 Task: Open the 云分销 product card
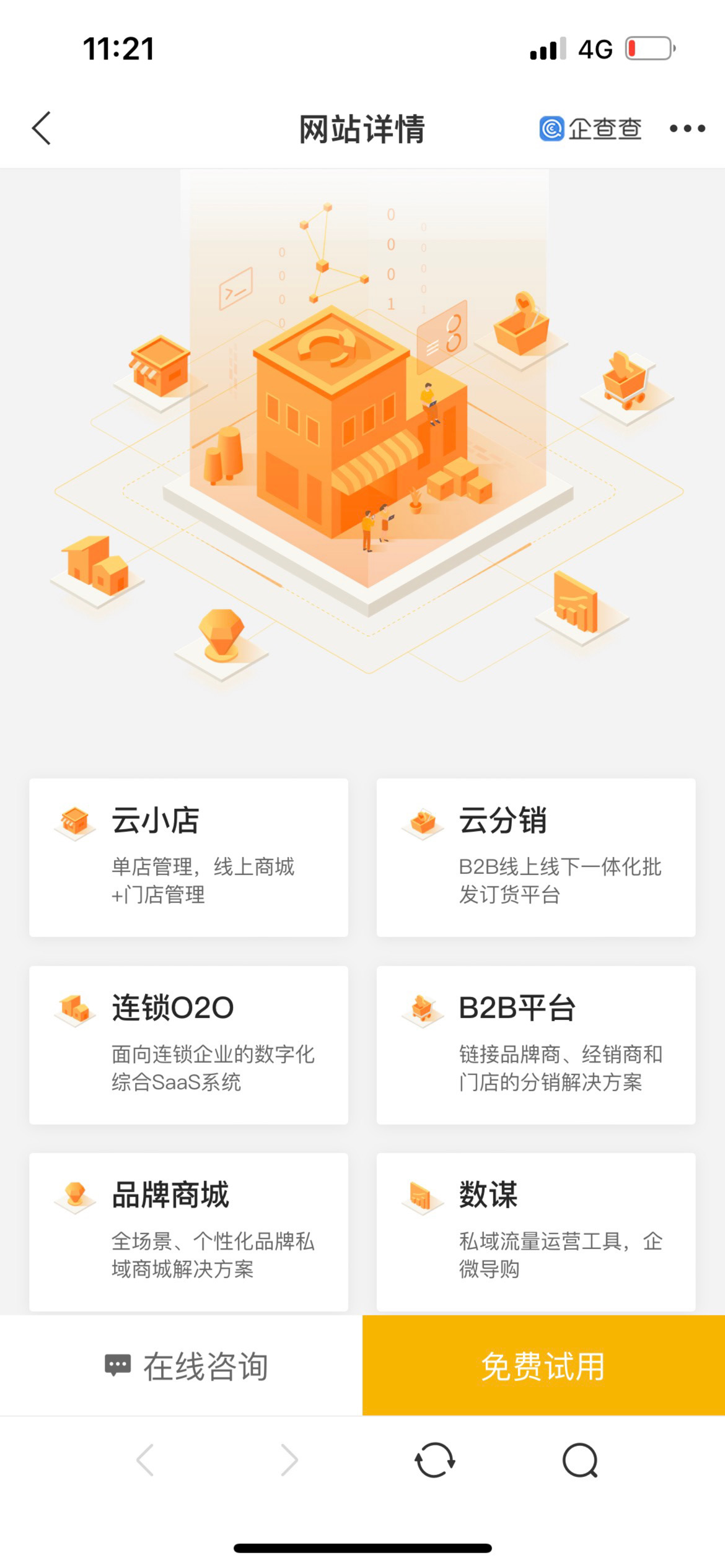coord(535,857)
